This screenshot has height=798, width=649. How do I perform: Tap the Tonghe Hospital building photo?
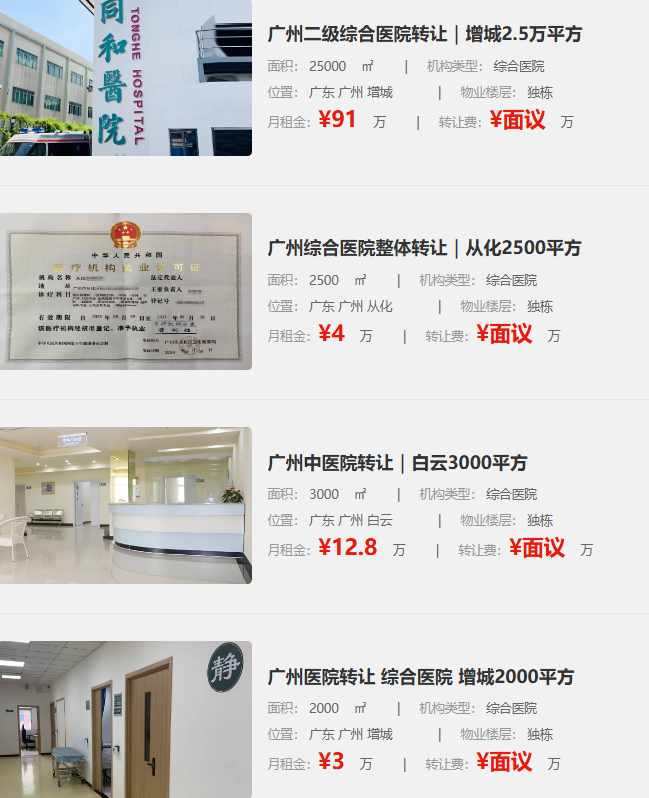click(x=125, y=78)
